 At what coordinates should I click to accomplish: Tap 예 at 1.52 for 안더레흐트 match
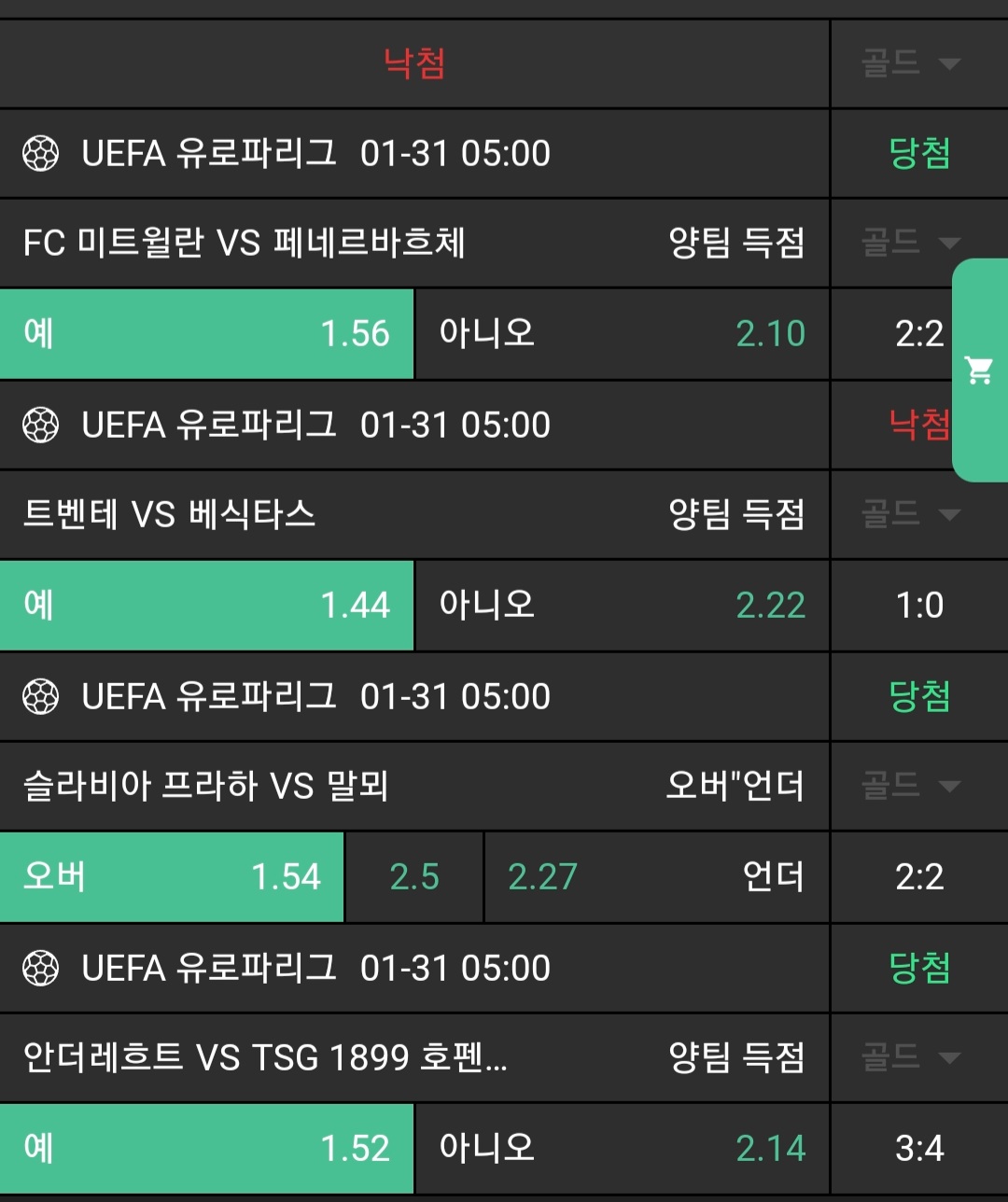point(206,1148)
